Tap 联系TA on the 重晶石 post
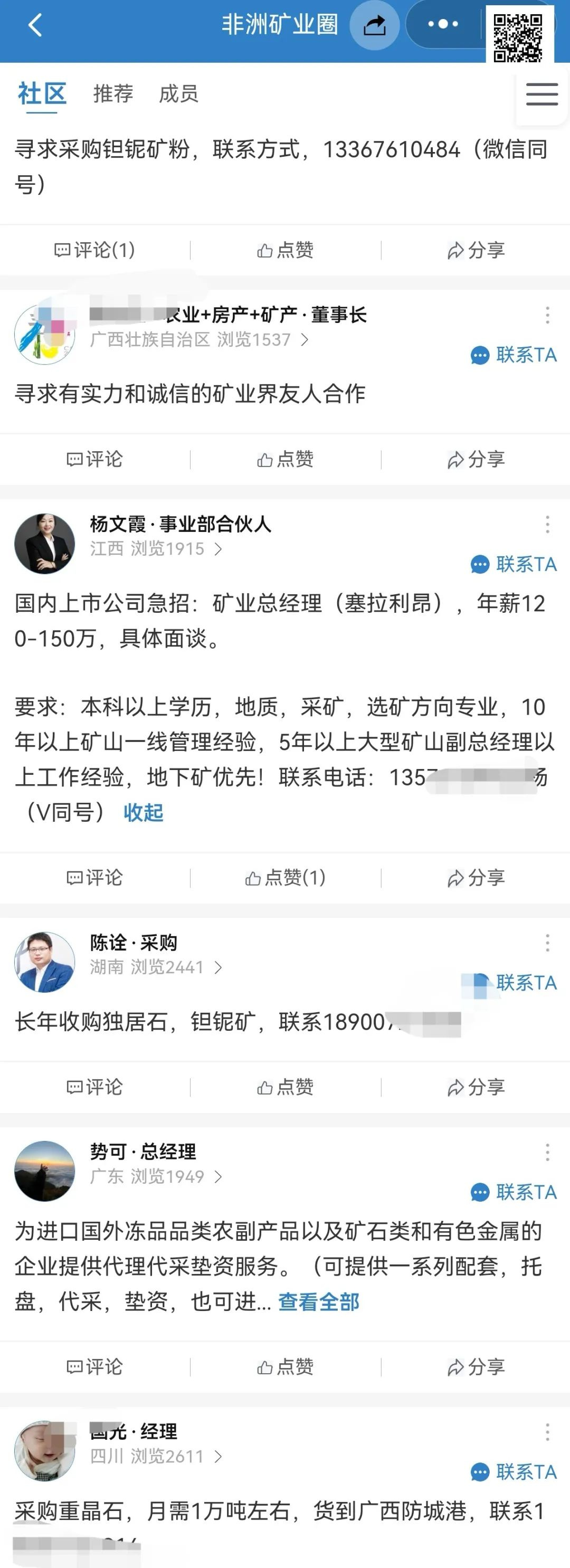 (x=514, y=1472)
